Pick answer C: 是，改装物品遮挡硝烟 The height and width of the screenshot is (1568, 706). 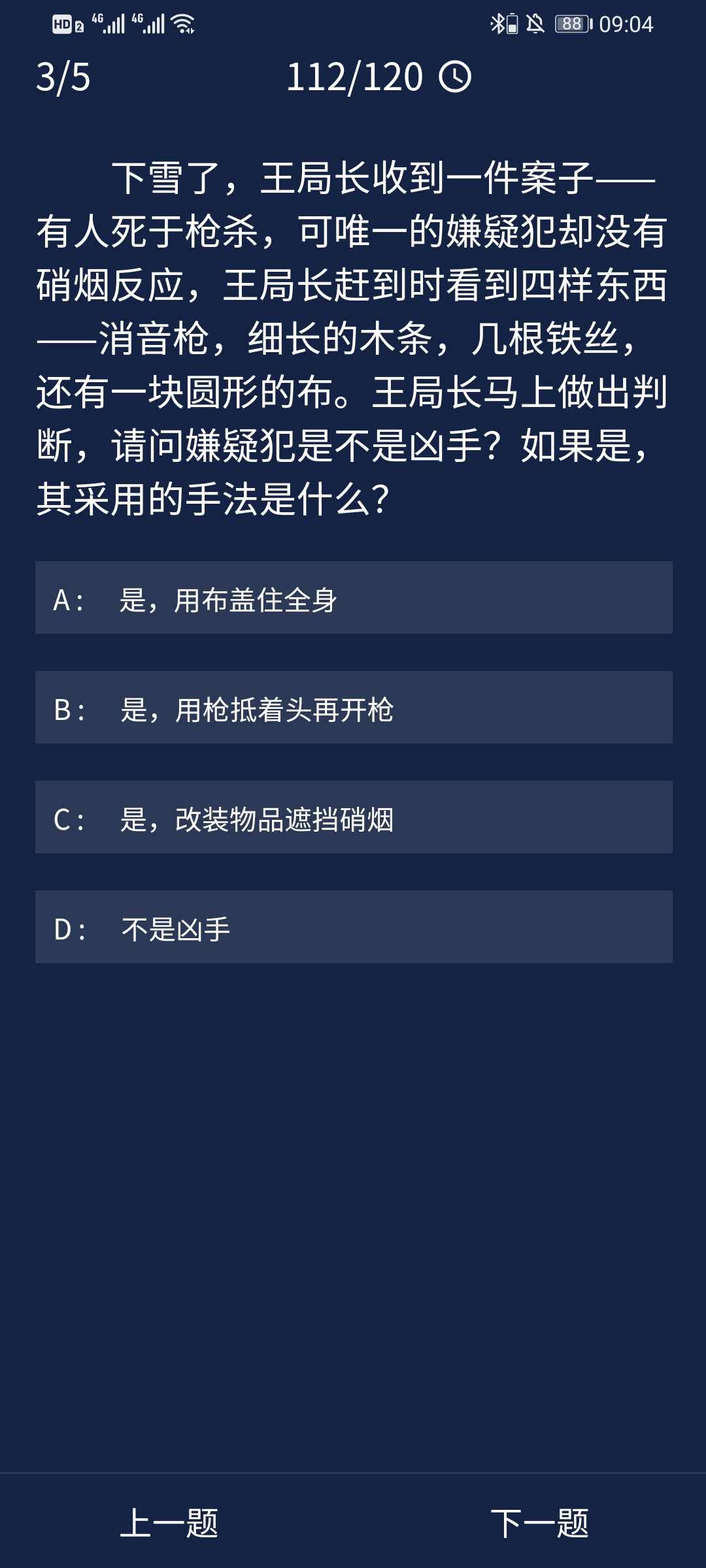point(353,817)
